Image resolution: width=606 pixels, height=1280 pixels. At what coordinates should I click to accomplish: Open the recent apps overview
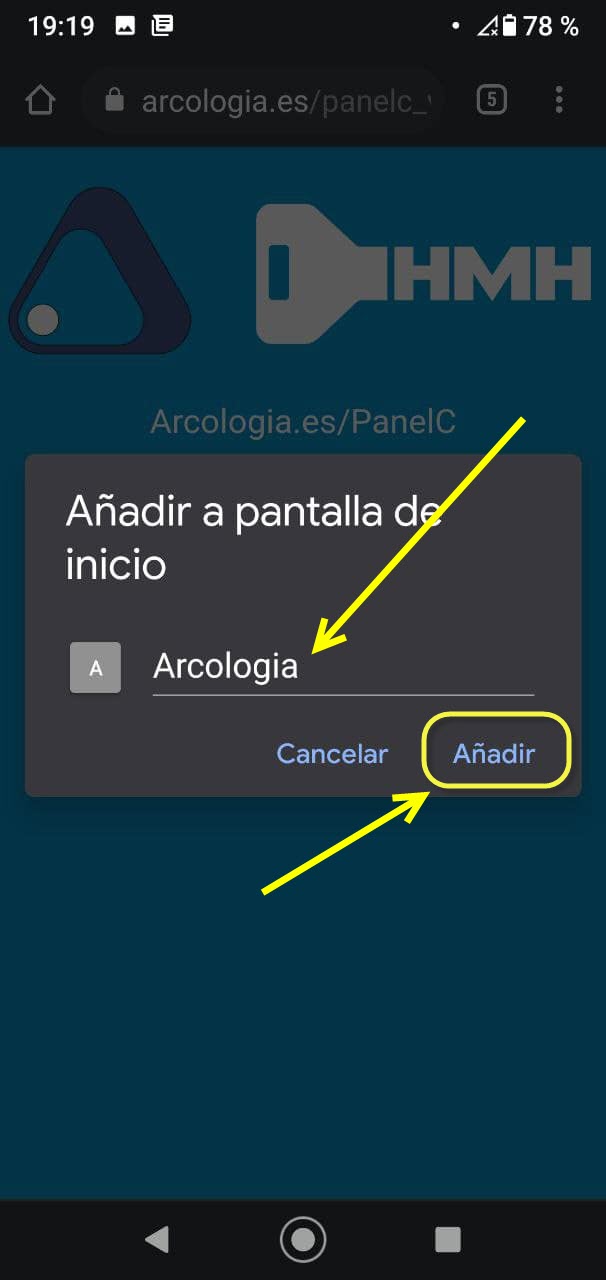[447, 1240]
